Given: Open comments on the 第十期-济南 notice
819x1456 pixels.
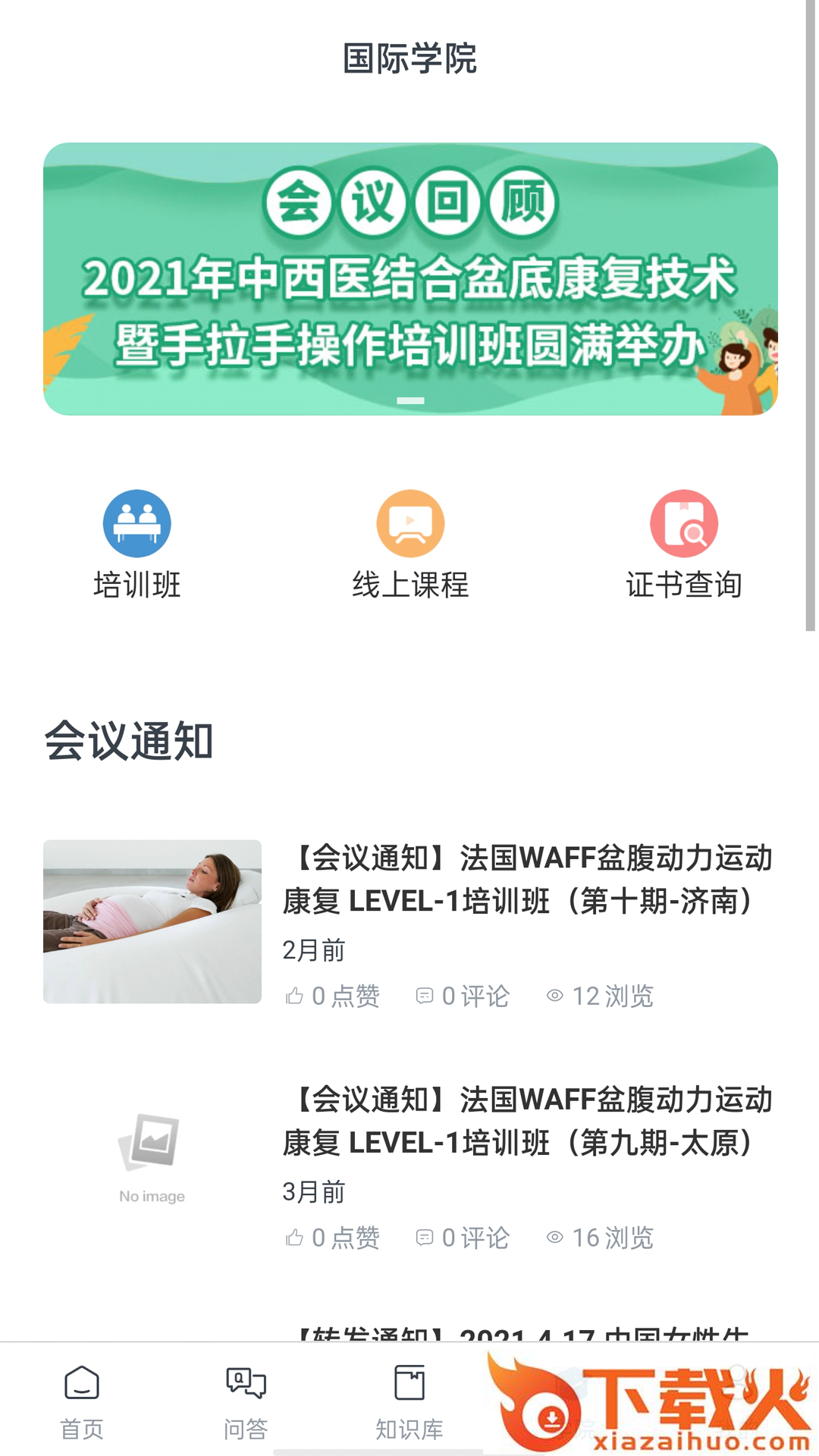Looking at the screenshot, I should point(463,996).
